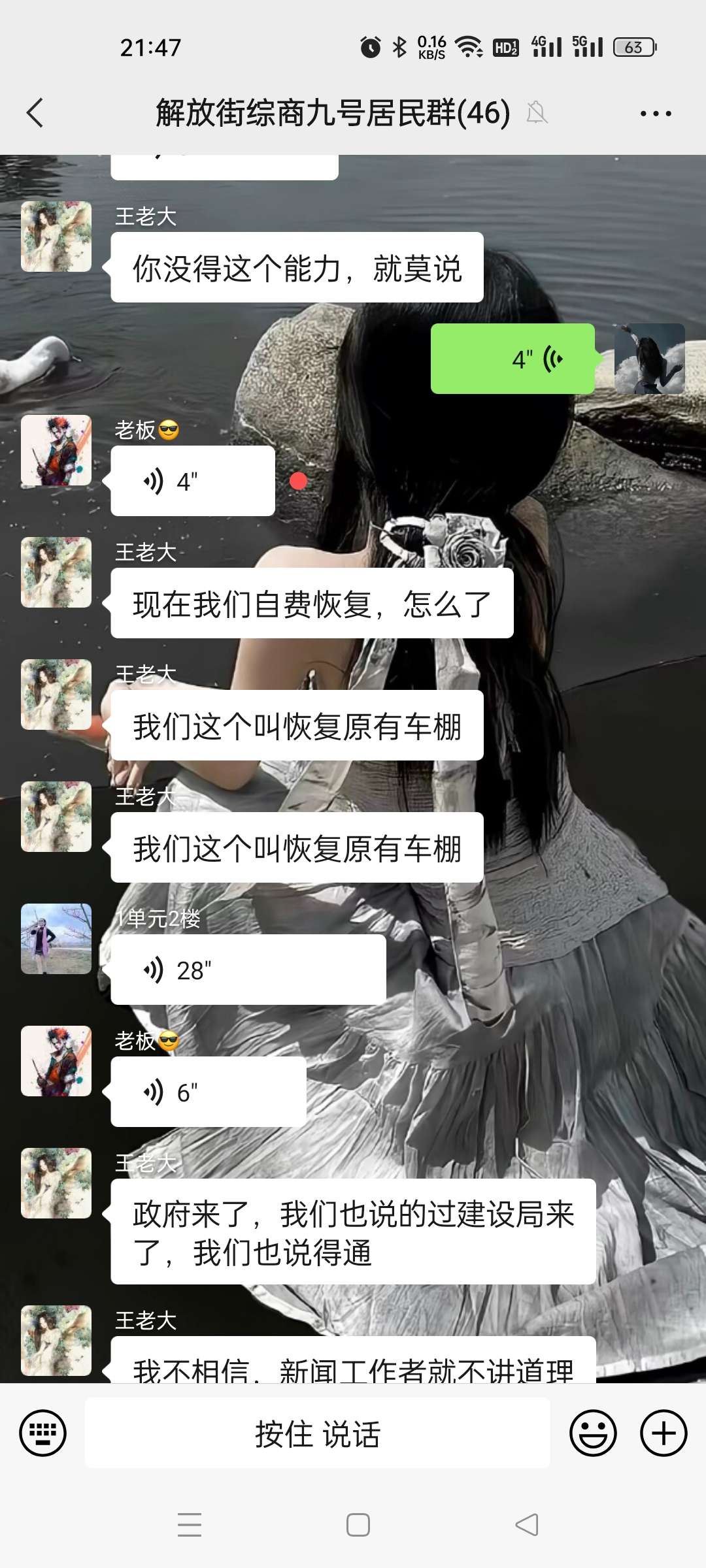Tap the 按住 说话 hold-to-talk button
706x1568 pixels.
317,1433
